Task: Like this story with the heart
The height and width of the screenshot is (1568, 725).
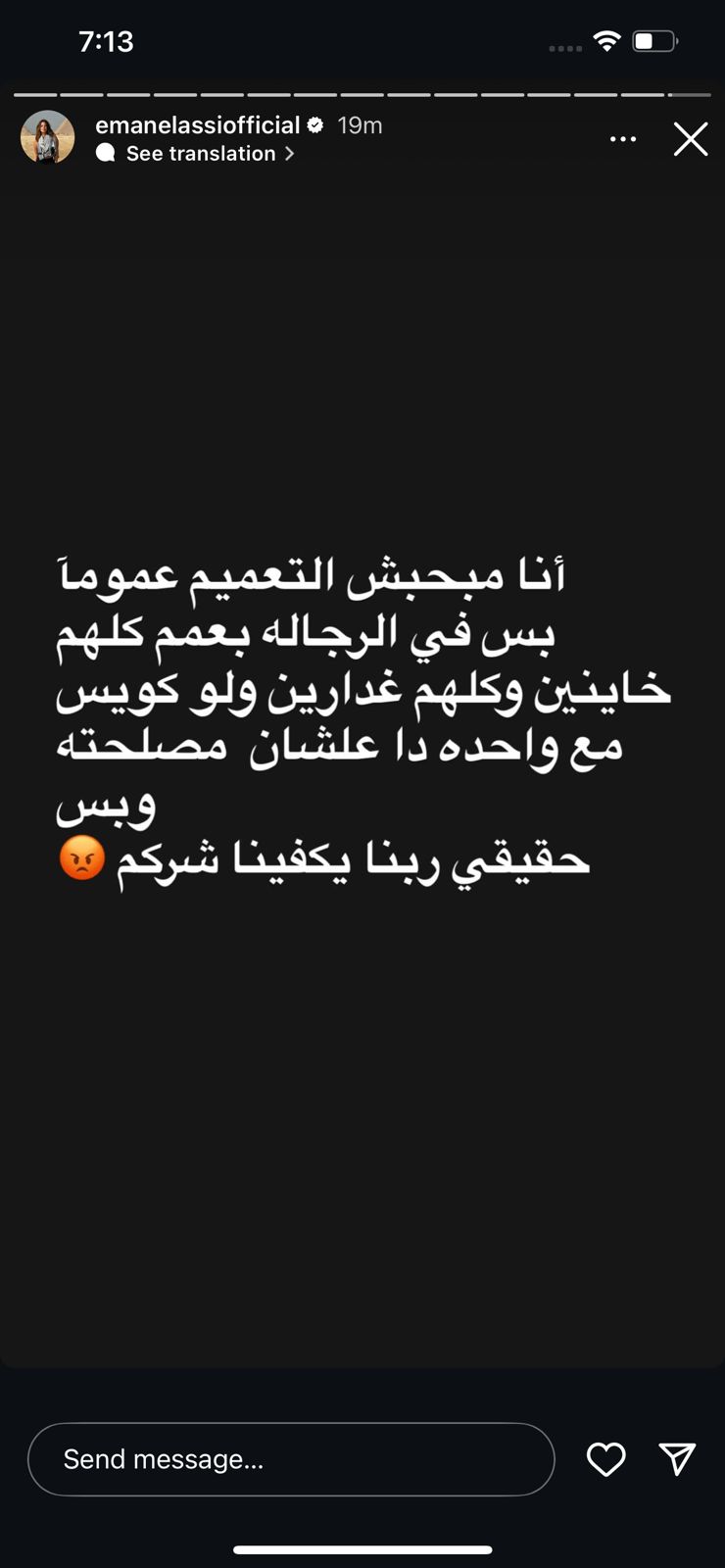Action: click(x=605, y=1459)
